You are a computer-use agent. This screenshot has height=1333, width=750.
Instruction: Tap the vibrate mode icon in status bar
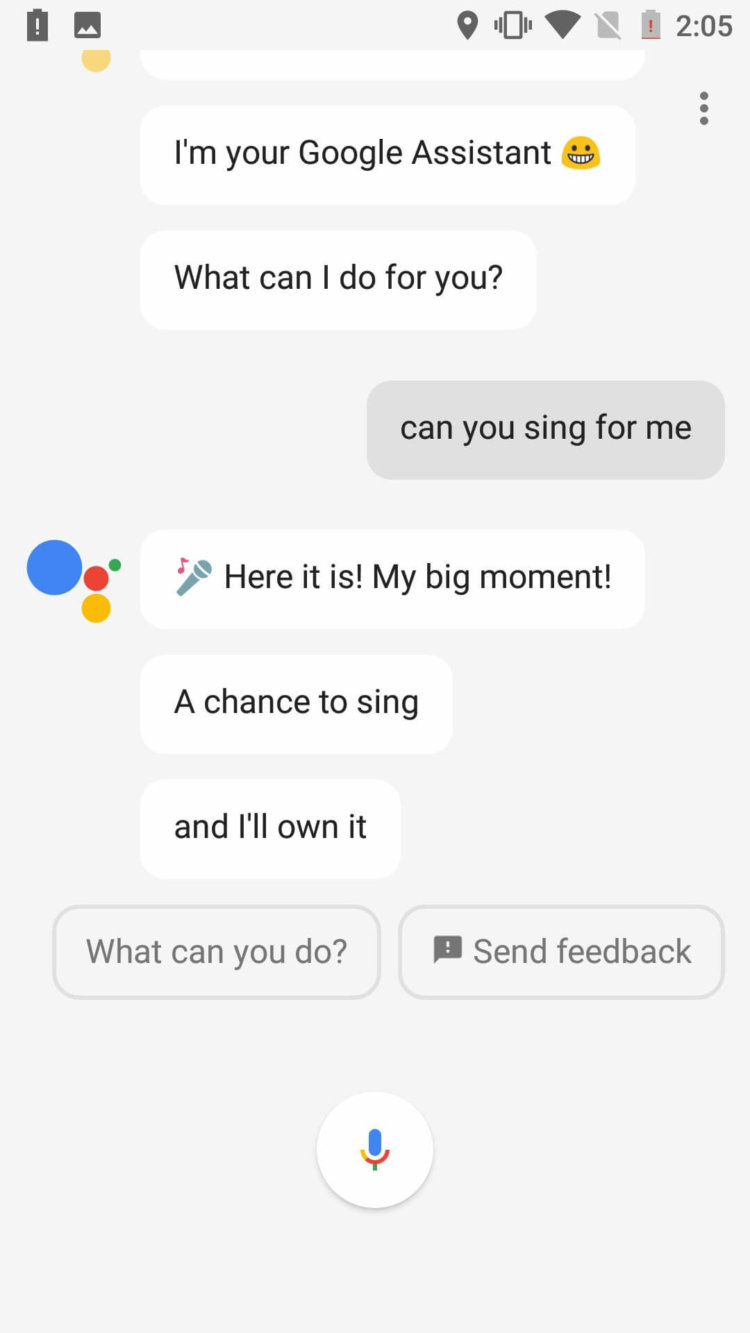(512, 25)
